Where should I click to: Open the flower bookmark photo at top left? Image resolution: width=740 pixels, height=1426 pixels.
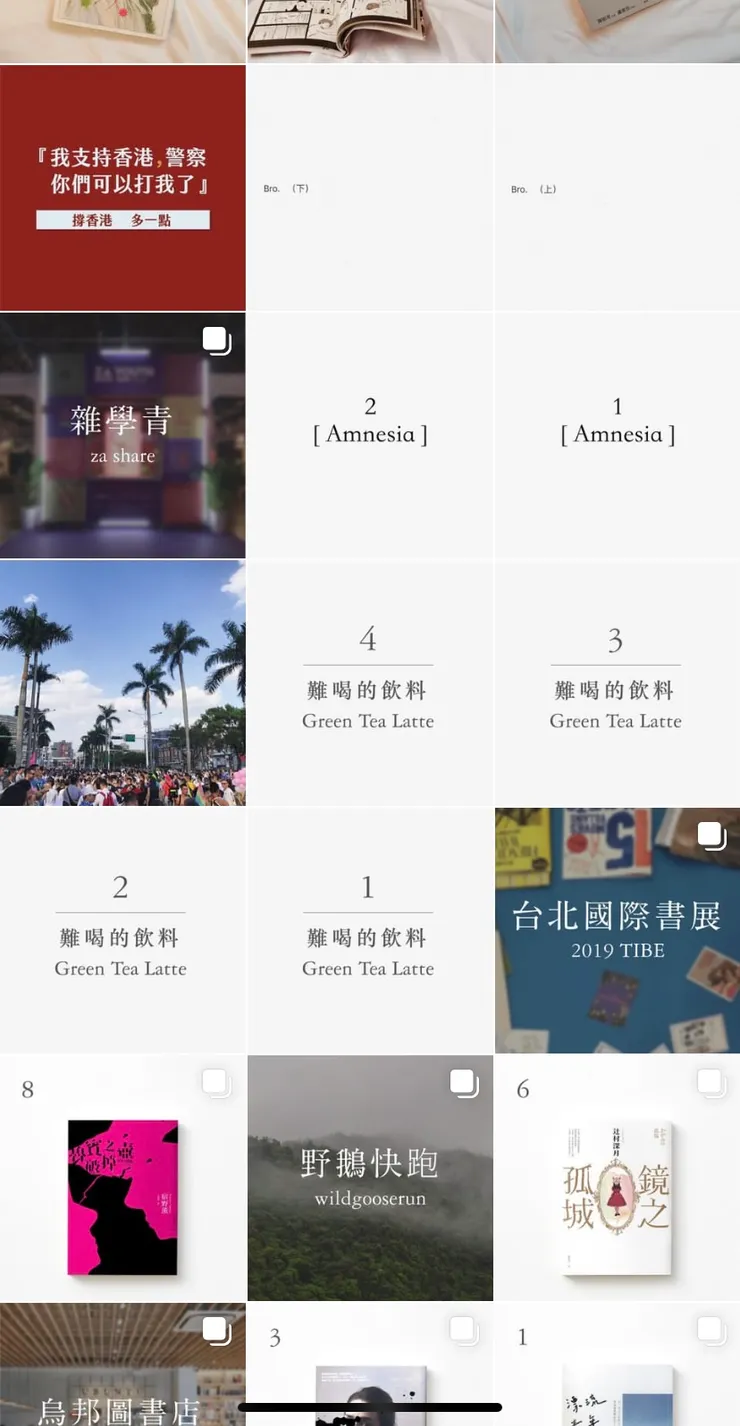coord(122,30)
